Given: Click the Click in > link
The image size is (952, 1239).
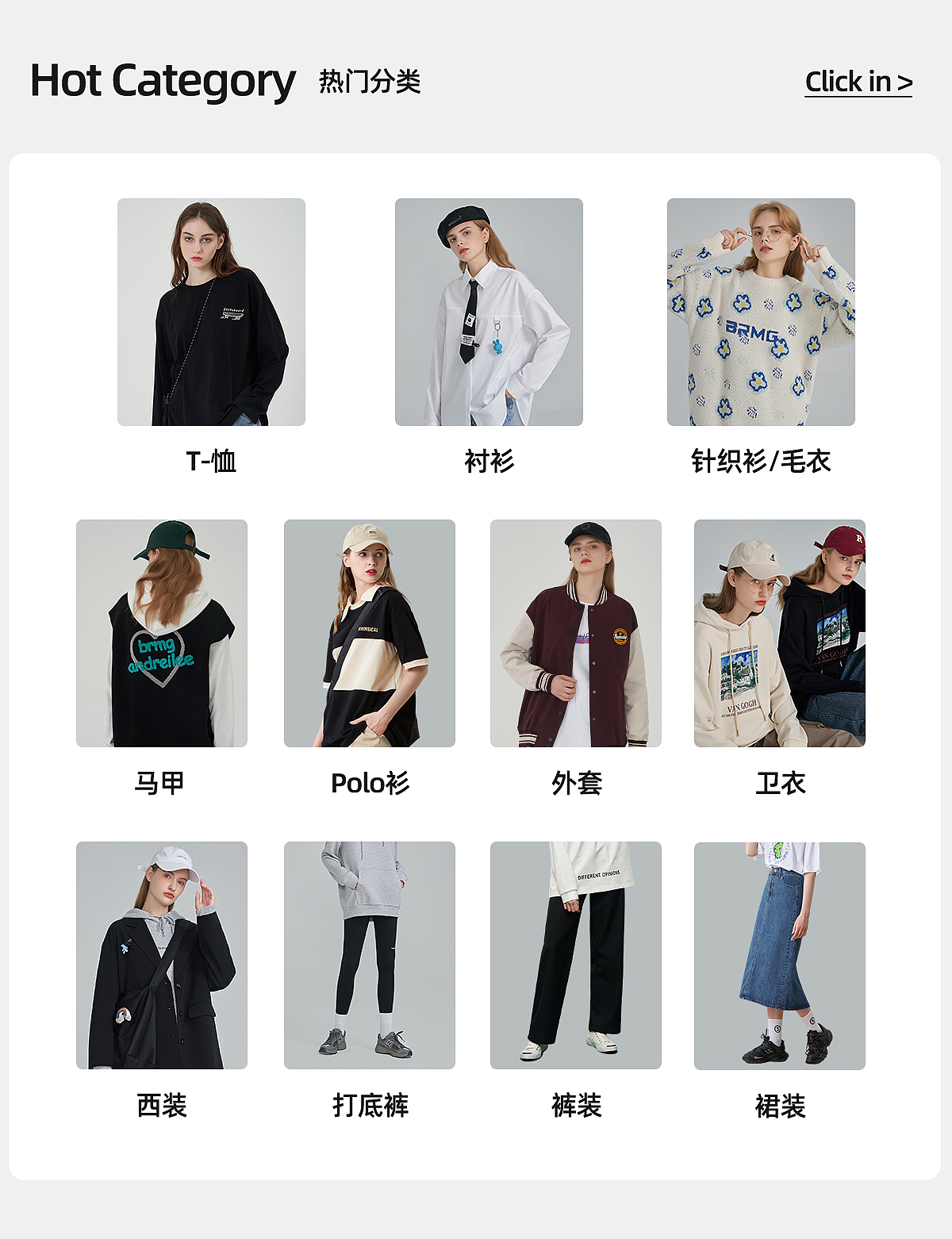Looking at the screenshot, I should click(857, 80).
